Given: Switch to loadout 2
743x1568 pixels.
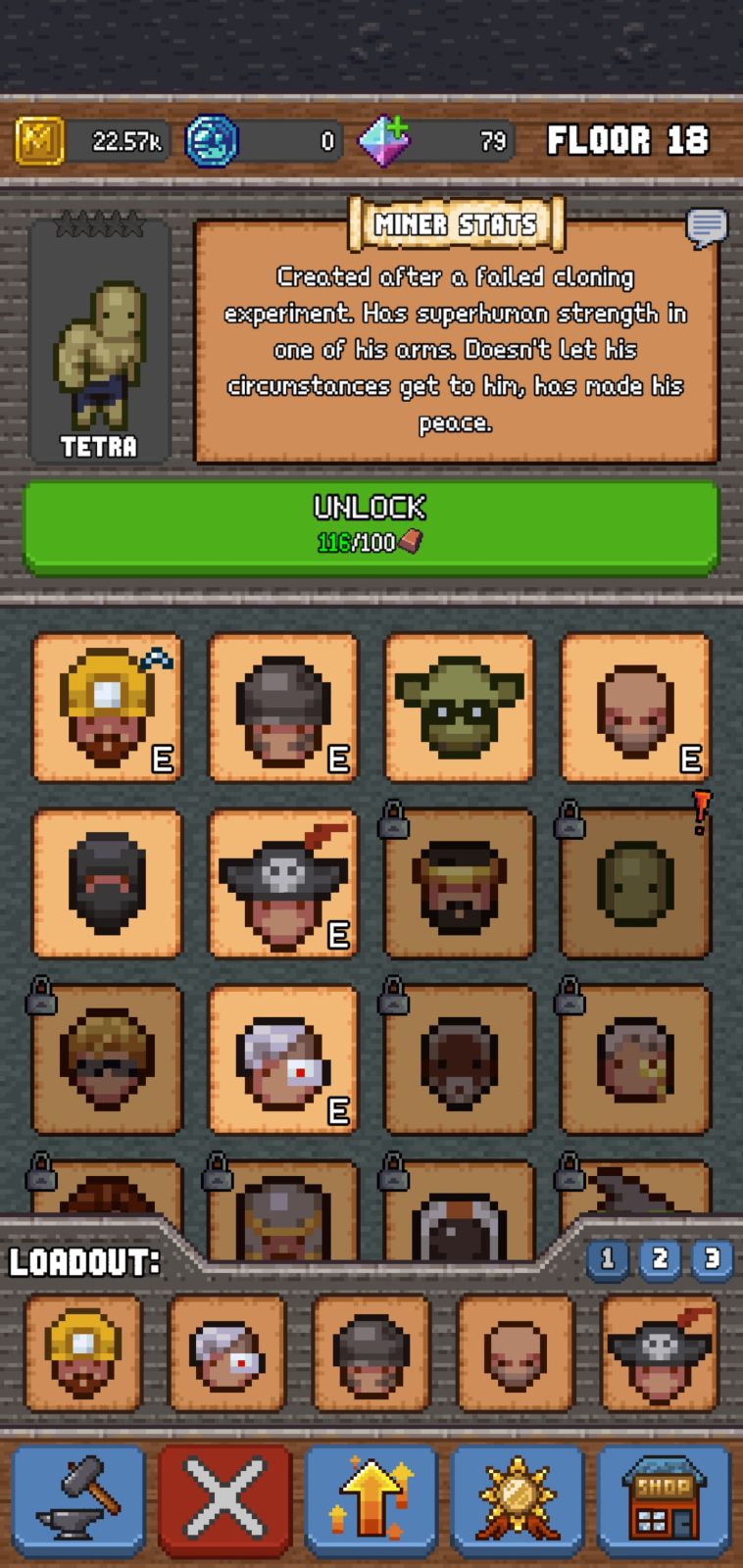Looking at the screenshot, I should click(x=660, y=1258).
